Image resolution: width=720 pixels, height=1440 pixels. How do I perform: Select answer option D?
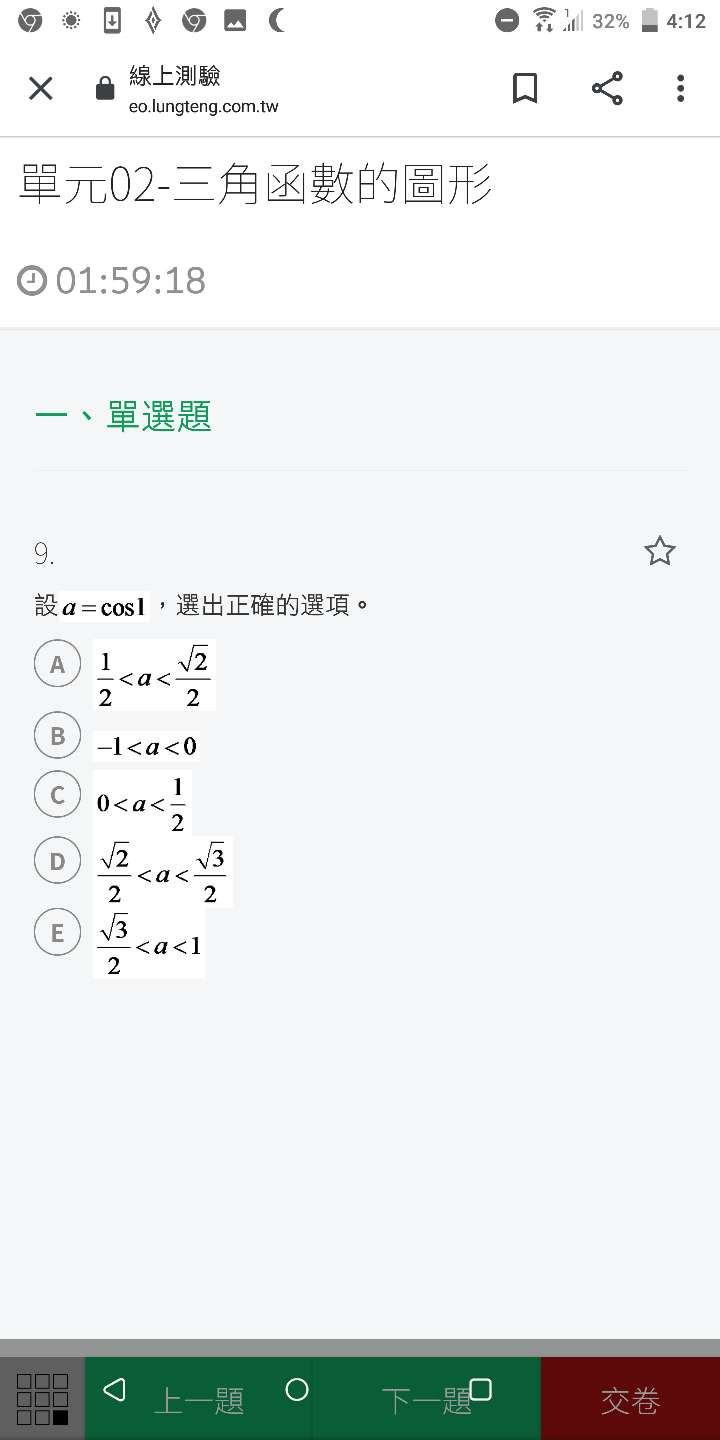[x=57, y=861]
